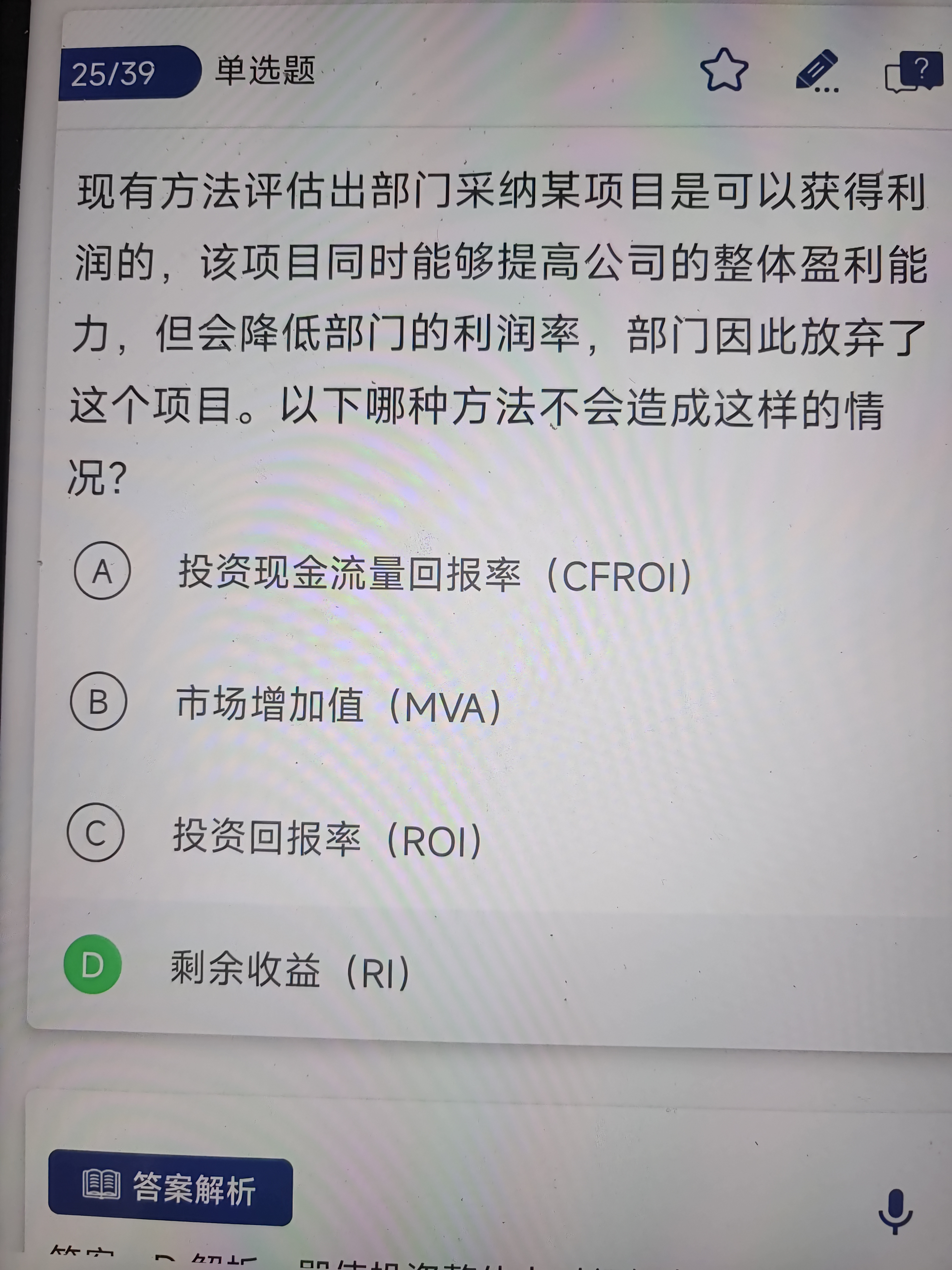The height and width of the screenshot is (1270, 952).
Task: Open the 答案解析 button
Action: (170, 1187)
